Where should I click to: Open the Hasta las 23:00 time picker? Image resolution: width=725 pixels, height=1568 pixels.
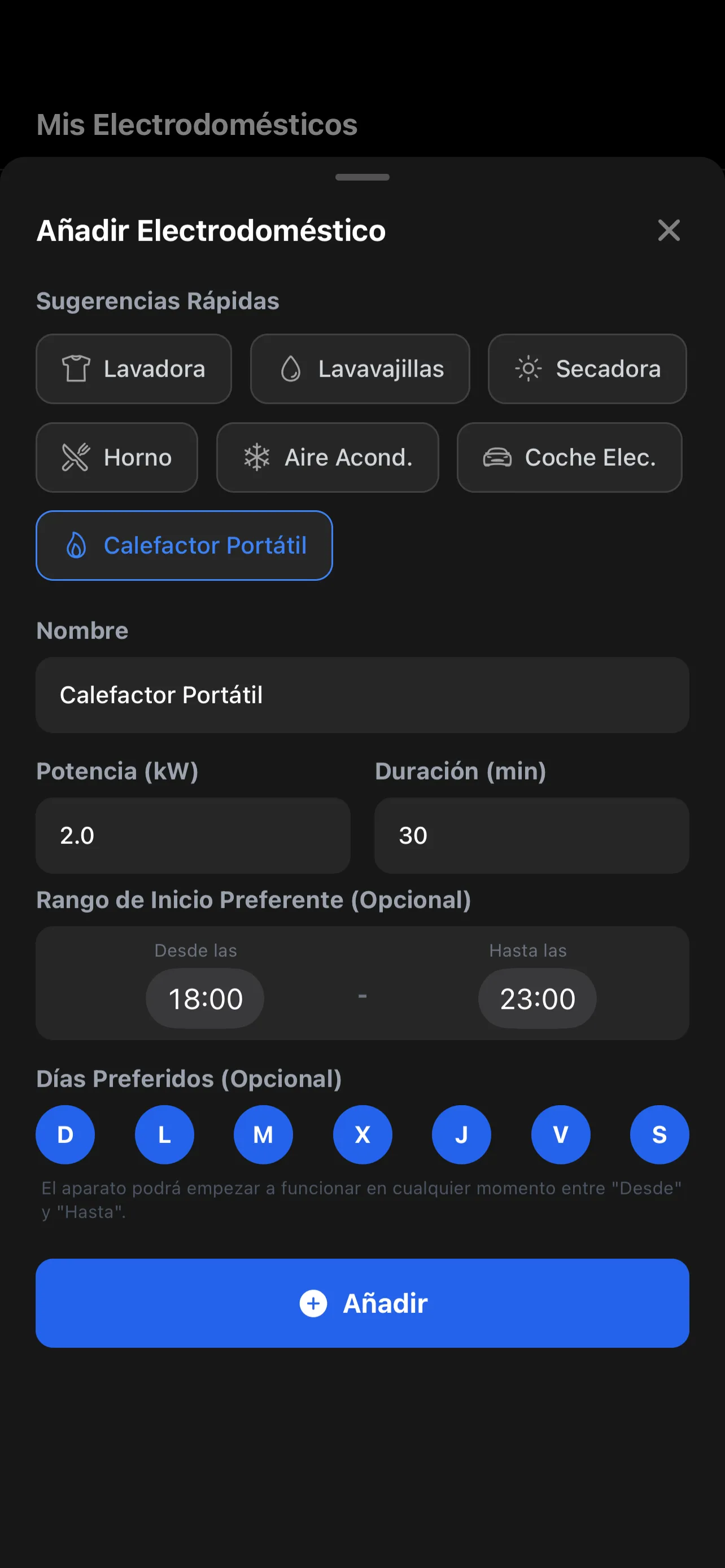click(537, 998)
